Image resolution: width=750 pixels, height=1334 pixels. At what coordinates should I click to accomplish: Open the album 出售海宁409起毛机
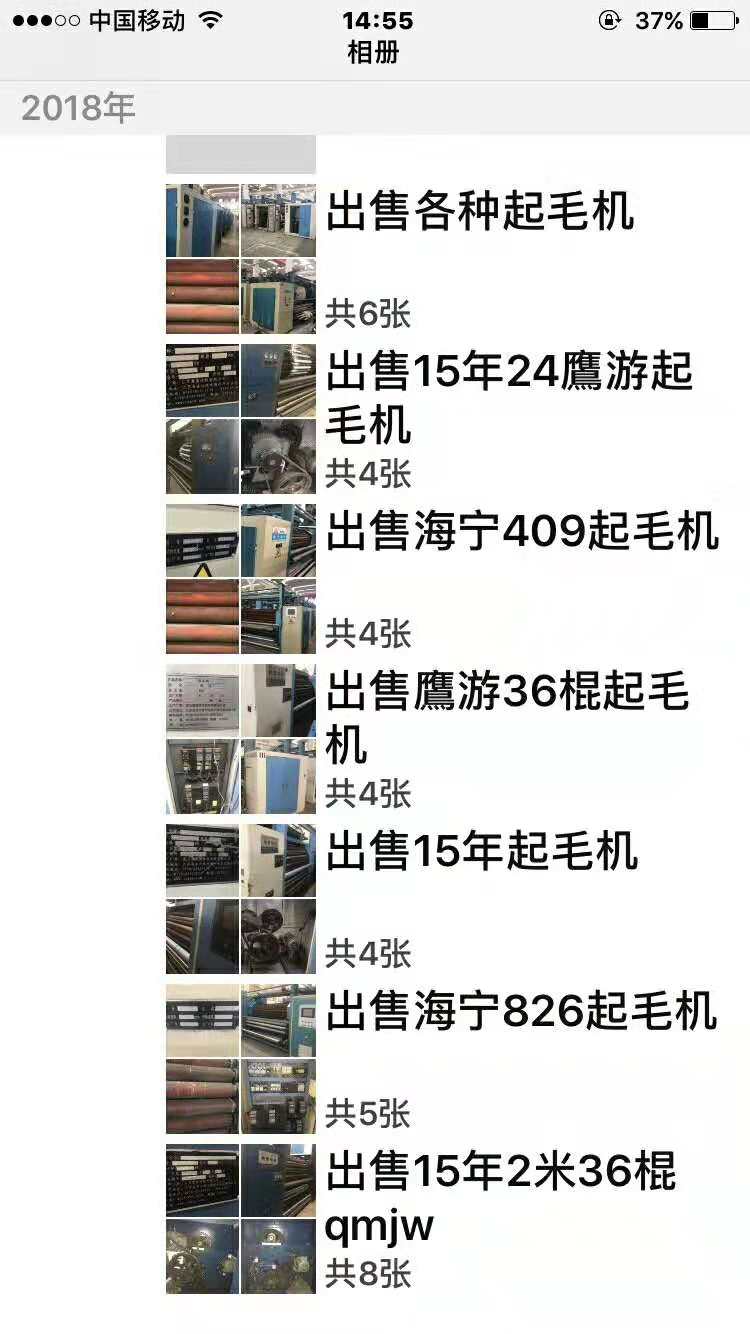point(444,578)
